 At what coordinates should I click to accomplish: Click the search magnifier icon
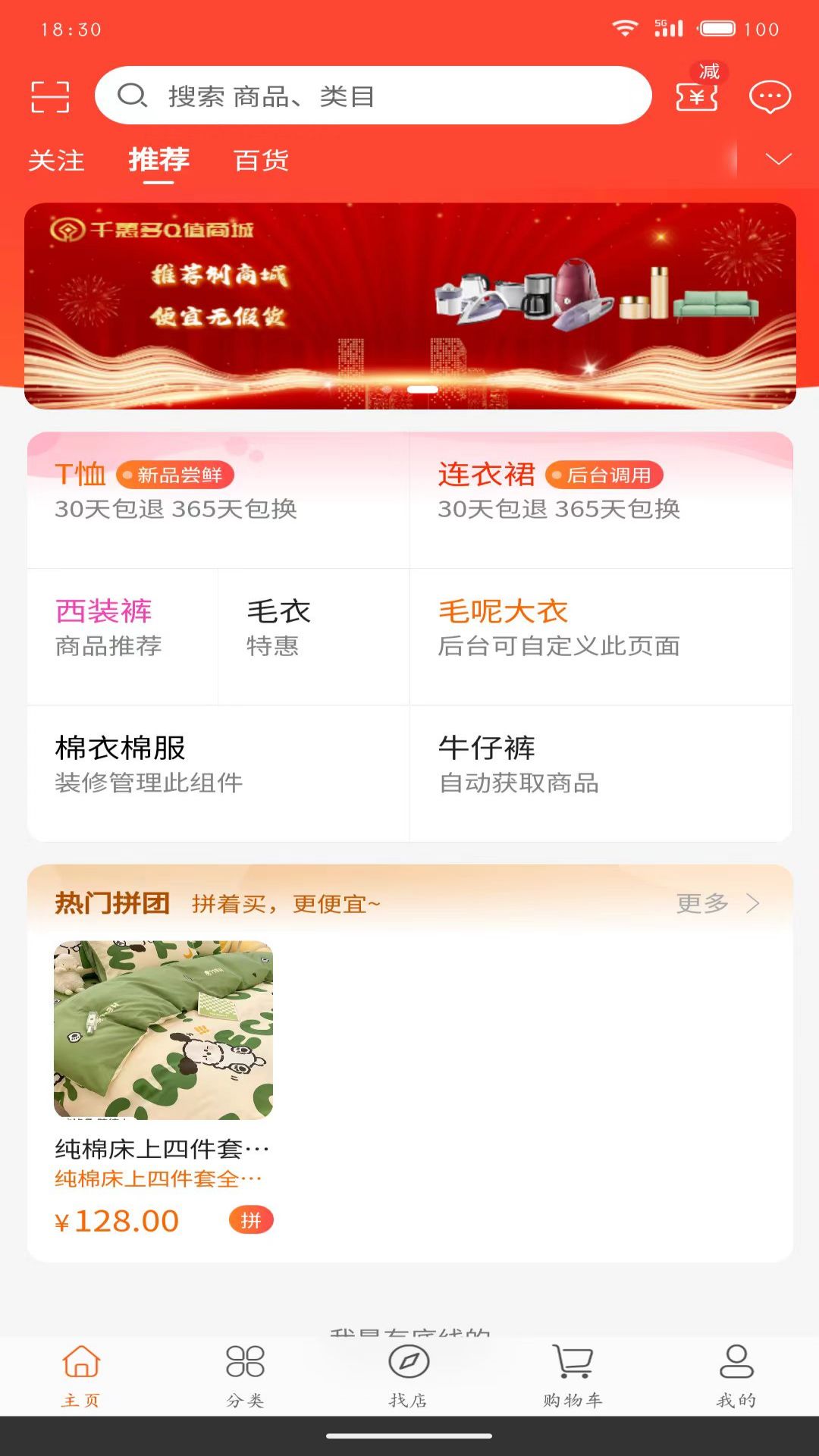pyautogui.click(x=133, y=96)
